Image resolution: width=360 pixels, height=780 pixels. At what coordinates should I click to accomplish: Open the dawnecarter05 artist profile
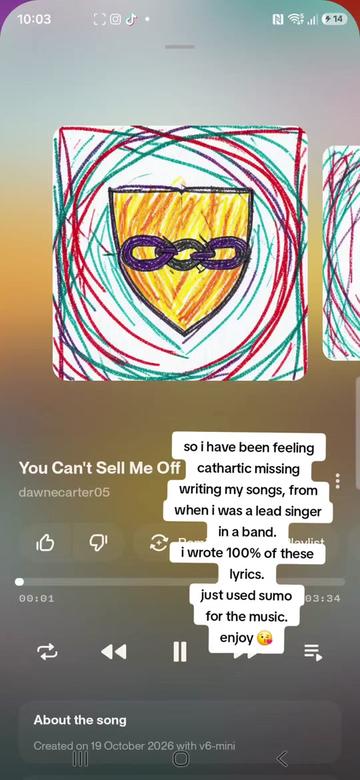click(64, 493)
